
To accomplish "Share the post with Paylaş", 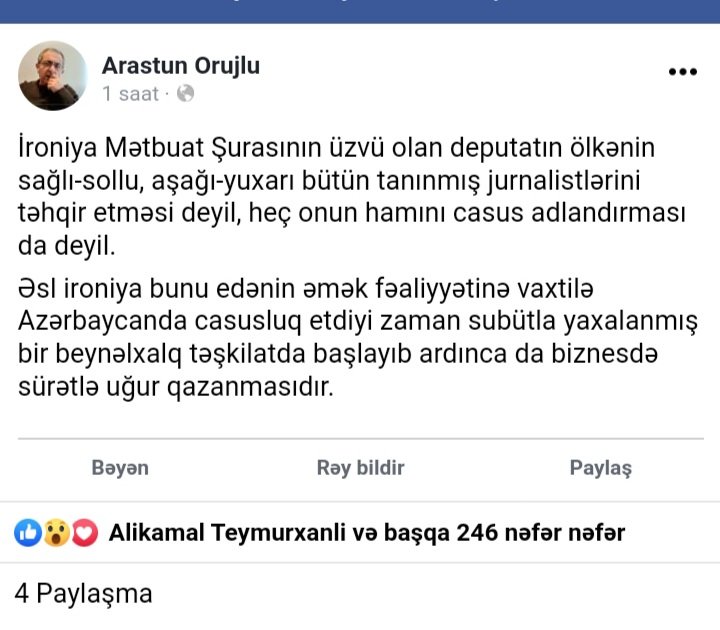I will [600, 468].
